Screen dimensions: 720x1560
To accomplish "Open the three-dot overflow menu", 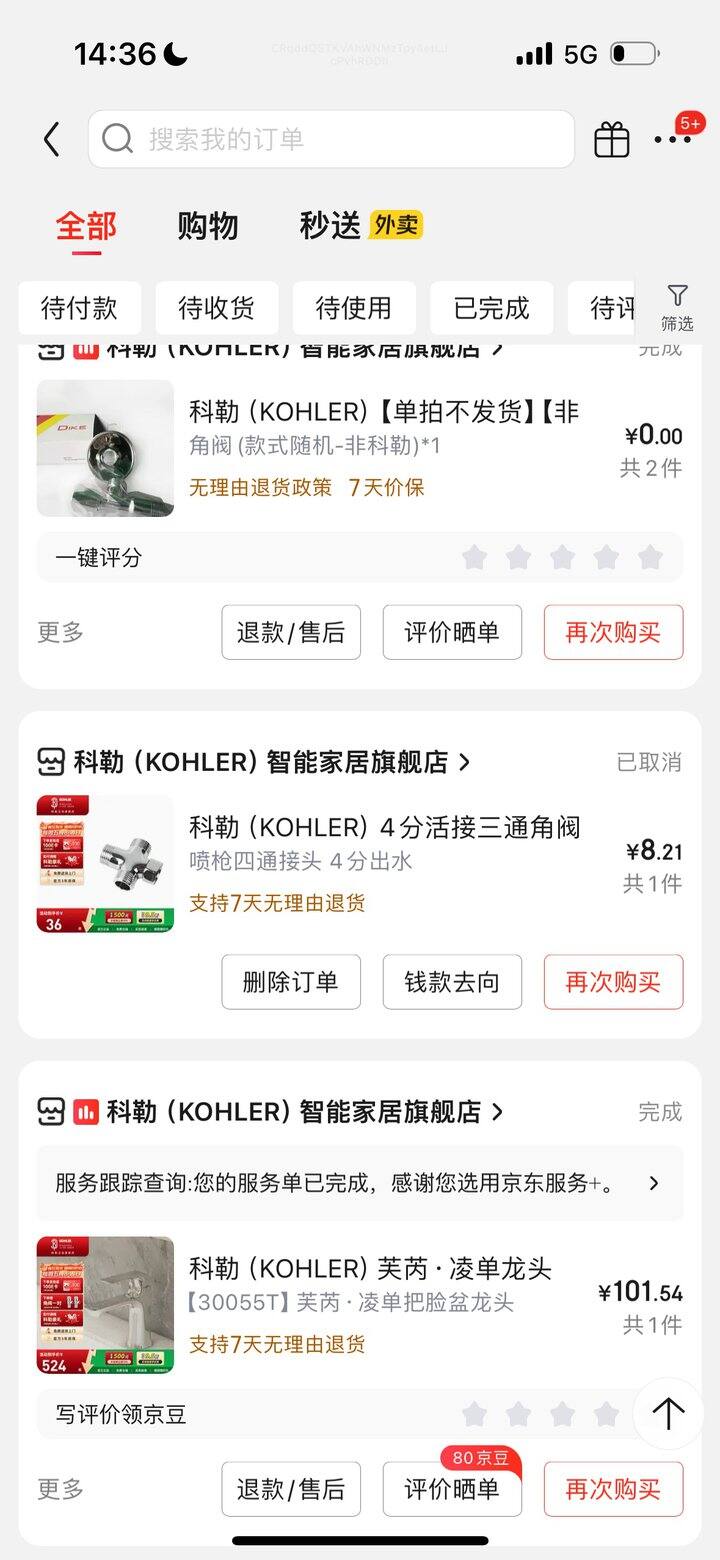I will pyautogui.click(x=672, y=140).
